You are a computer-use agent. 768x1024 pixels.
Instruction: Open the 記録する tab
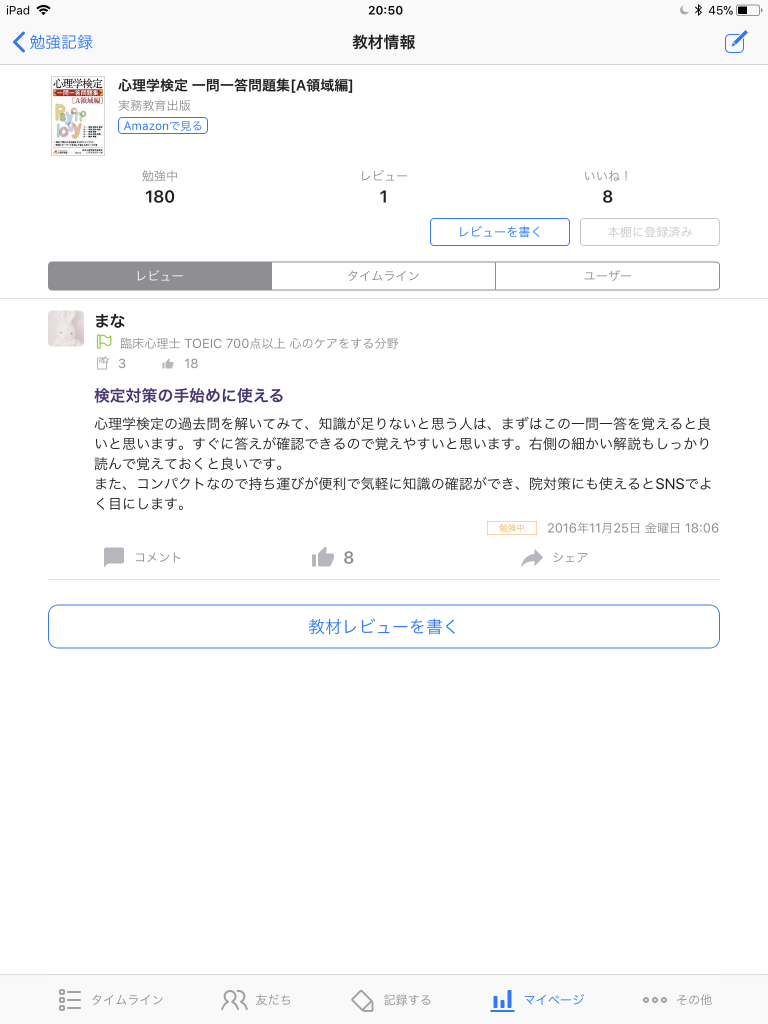(391, 999)
